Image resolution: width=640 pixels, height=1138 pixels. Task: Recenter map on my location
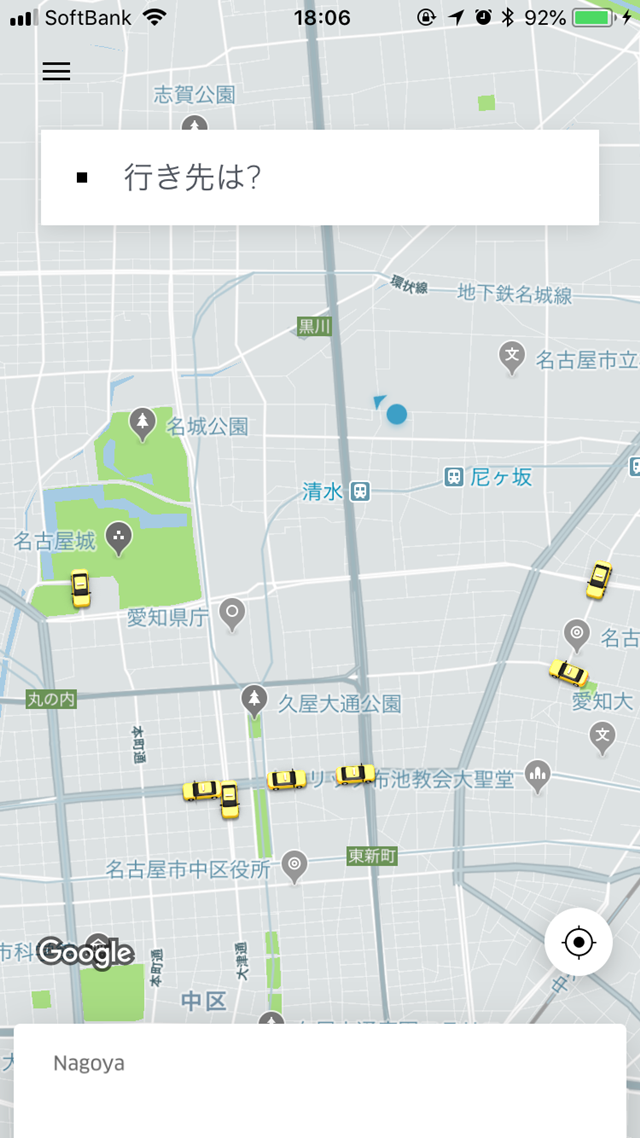coord(578,942)
